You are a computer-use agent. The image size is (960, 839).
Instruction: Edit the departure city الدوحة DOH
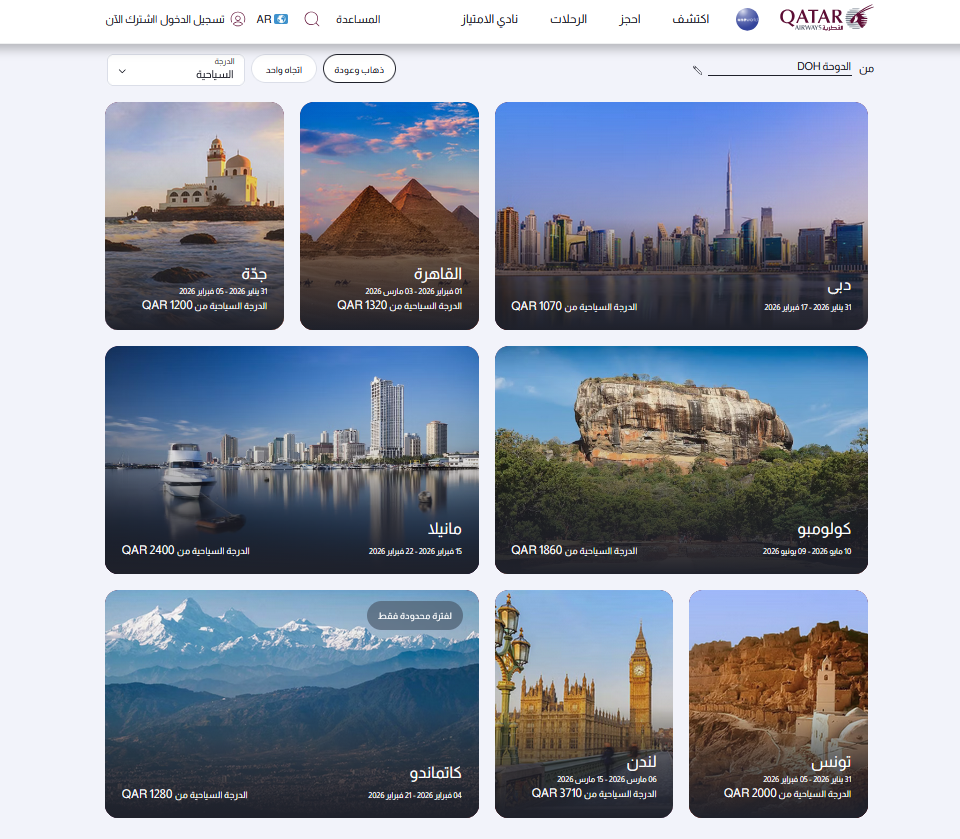tap(780, 67)
